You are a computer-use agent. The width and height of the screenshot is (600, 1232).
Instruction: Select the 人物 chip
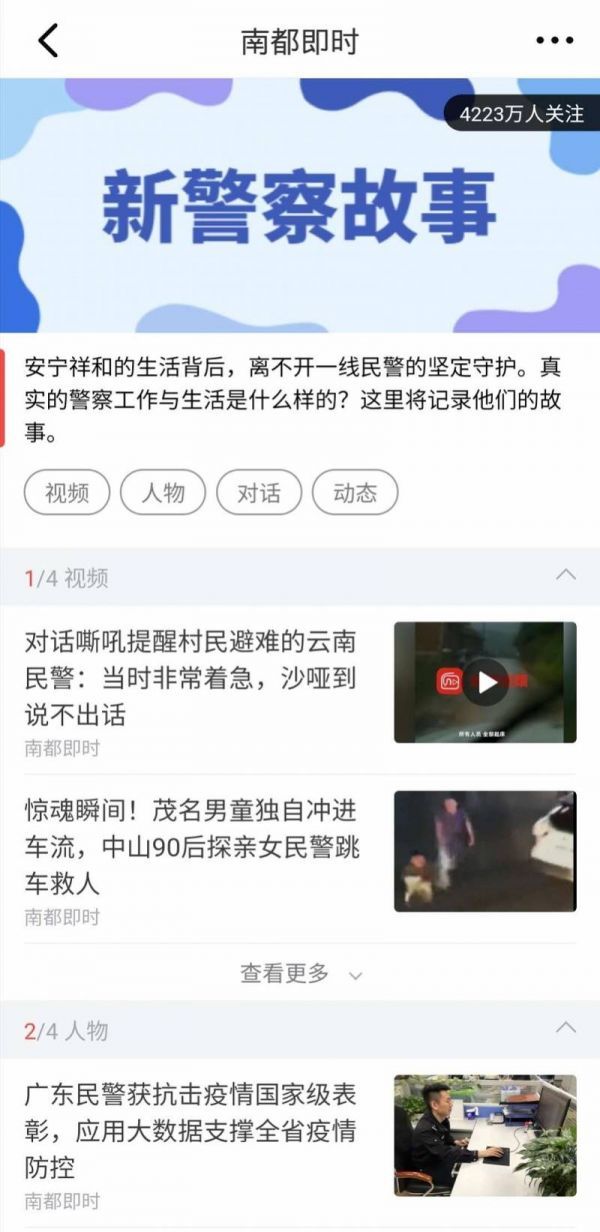click(x=163, y=493)
